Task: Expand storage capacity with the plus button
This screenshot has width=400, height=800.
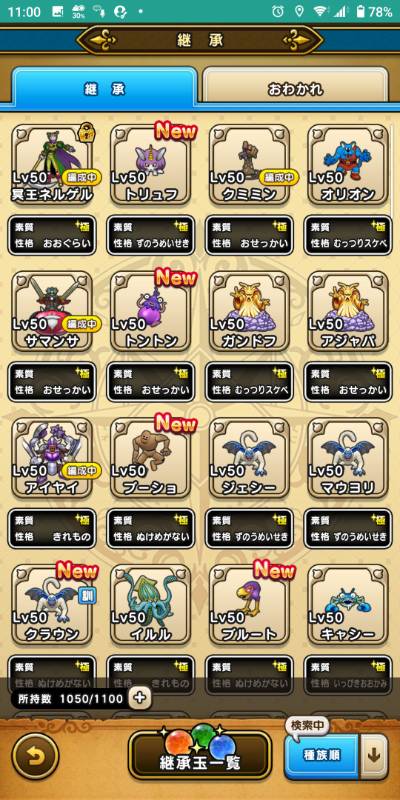Action: 140,698
